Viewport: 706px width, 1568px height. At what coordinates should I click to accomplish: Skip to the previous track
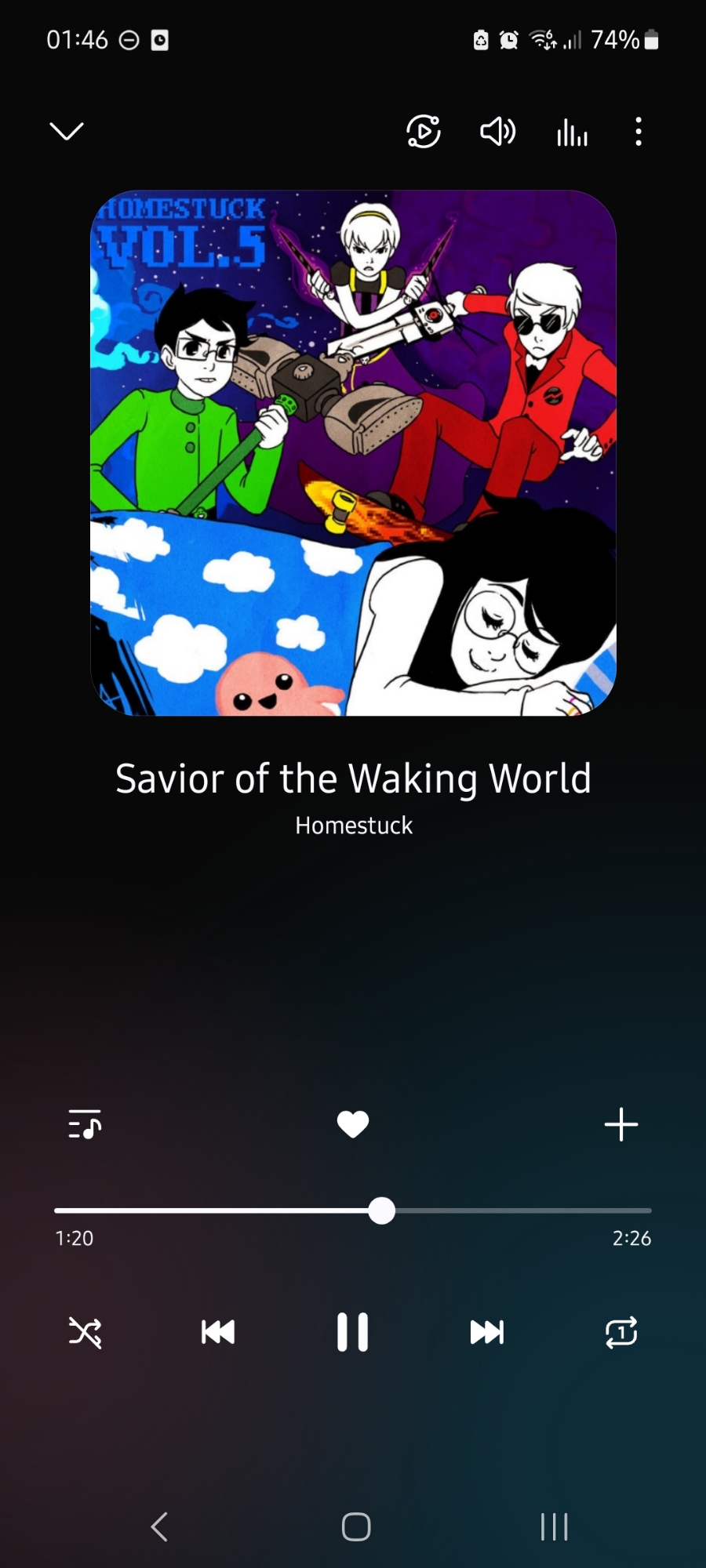218,1332
